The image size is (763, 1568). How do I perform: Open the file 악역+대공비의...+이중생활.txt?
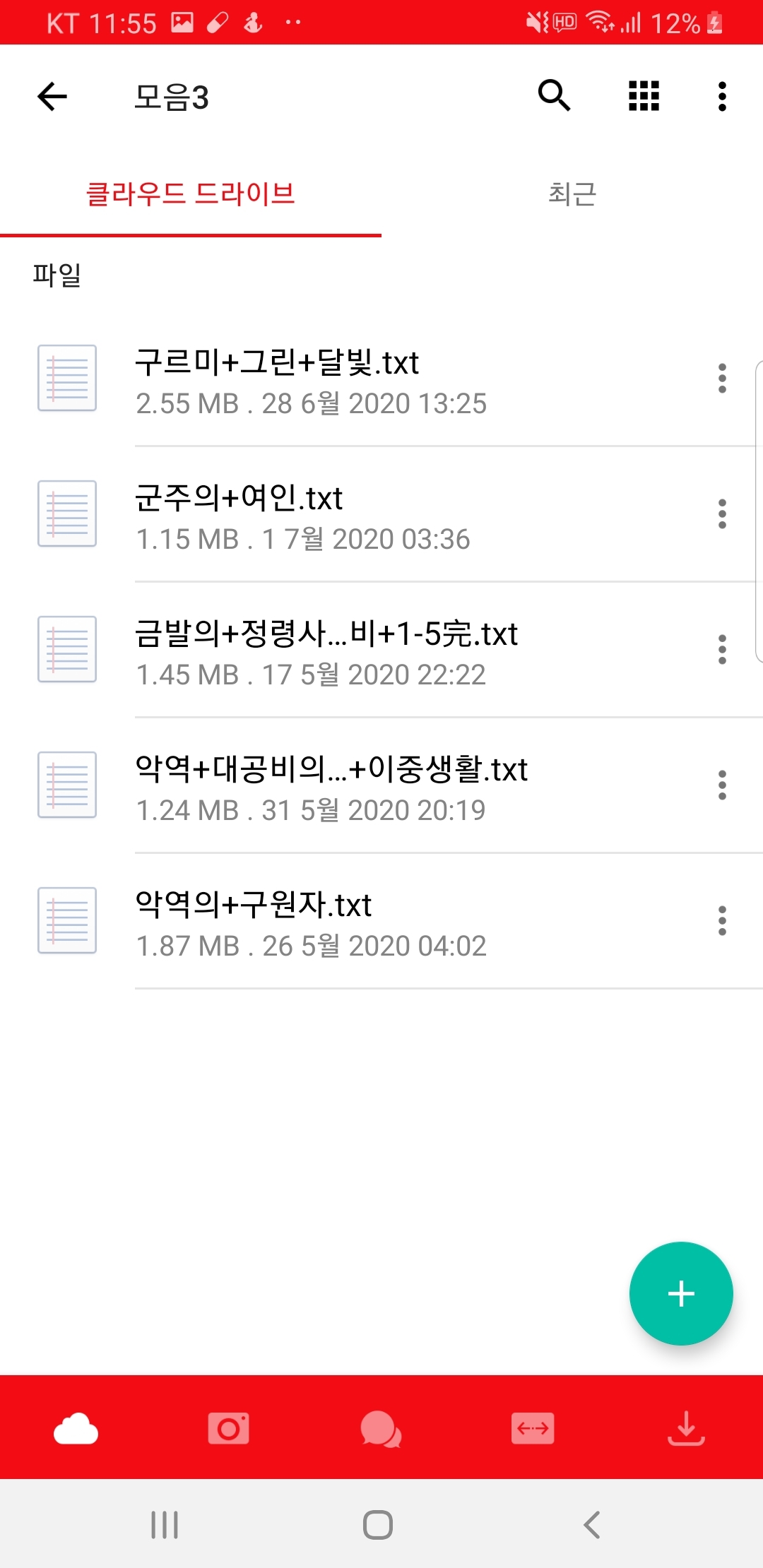(331, 787)
